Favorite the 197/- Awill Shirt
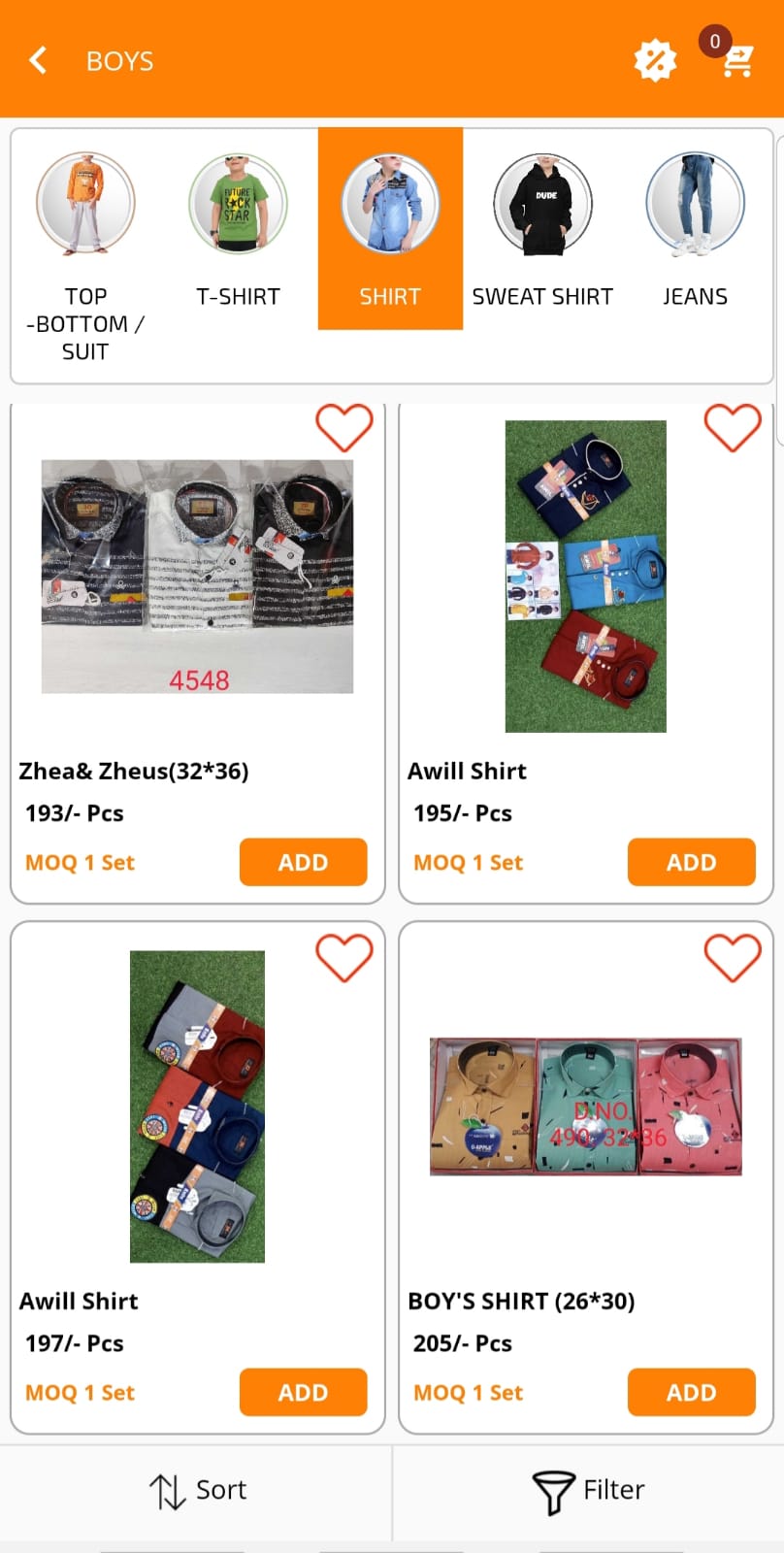Viewport: 784px width, 1553px height. [344, 958]
